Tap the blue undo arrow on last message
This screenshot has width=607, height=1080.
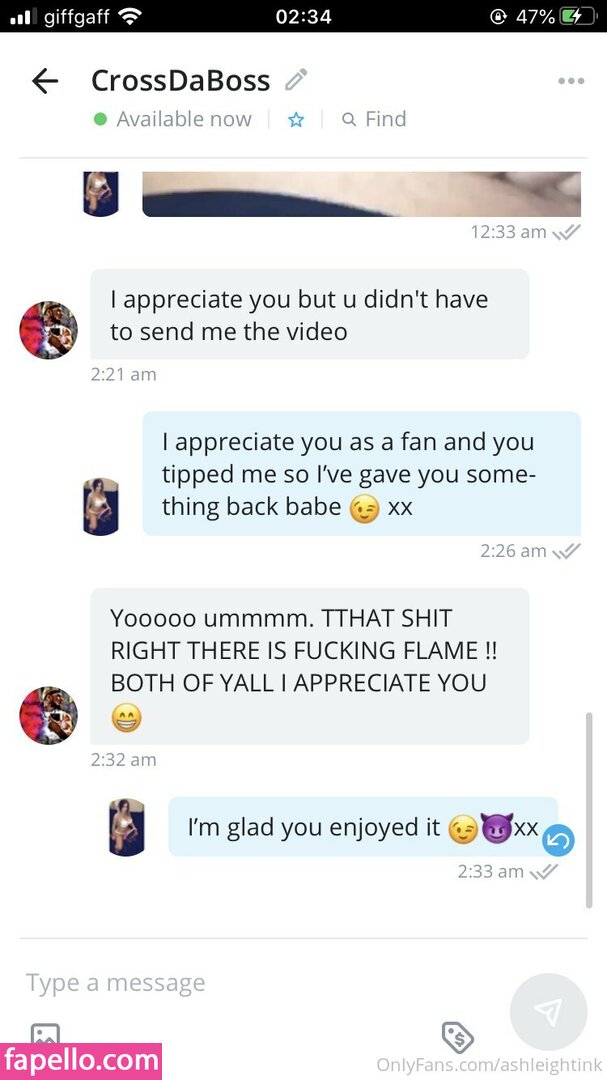point(558,840)
